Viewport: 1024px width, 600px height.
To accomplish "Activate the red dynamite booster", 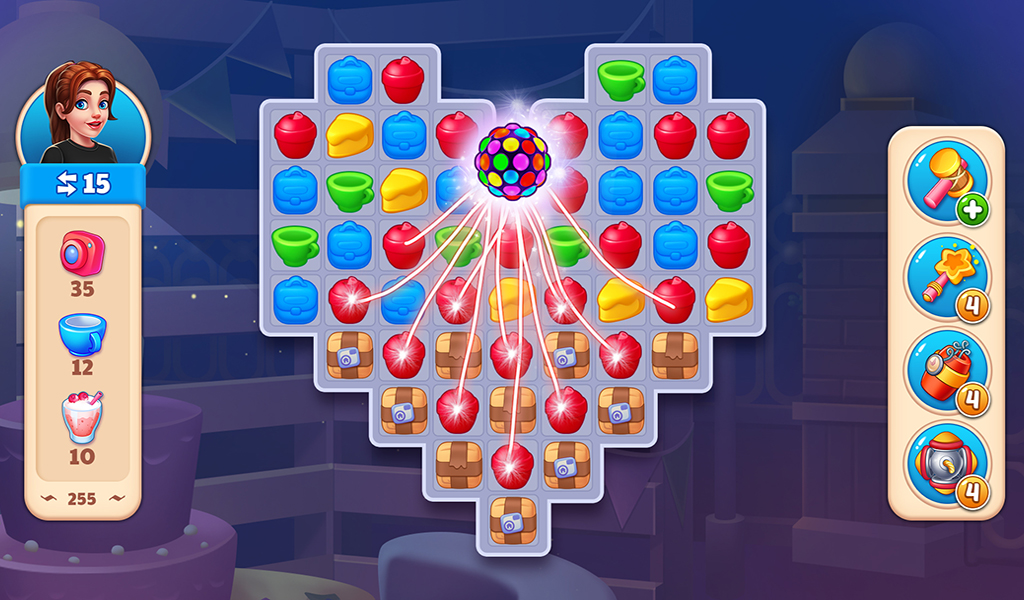I will [x=945, y=370].
